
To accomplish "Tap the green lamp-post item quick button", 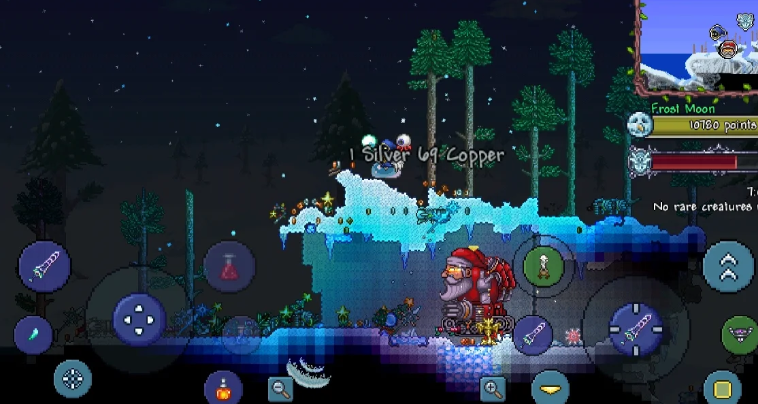I will [544, 264].
